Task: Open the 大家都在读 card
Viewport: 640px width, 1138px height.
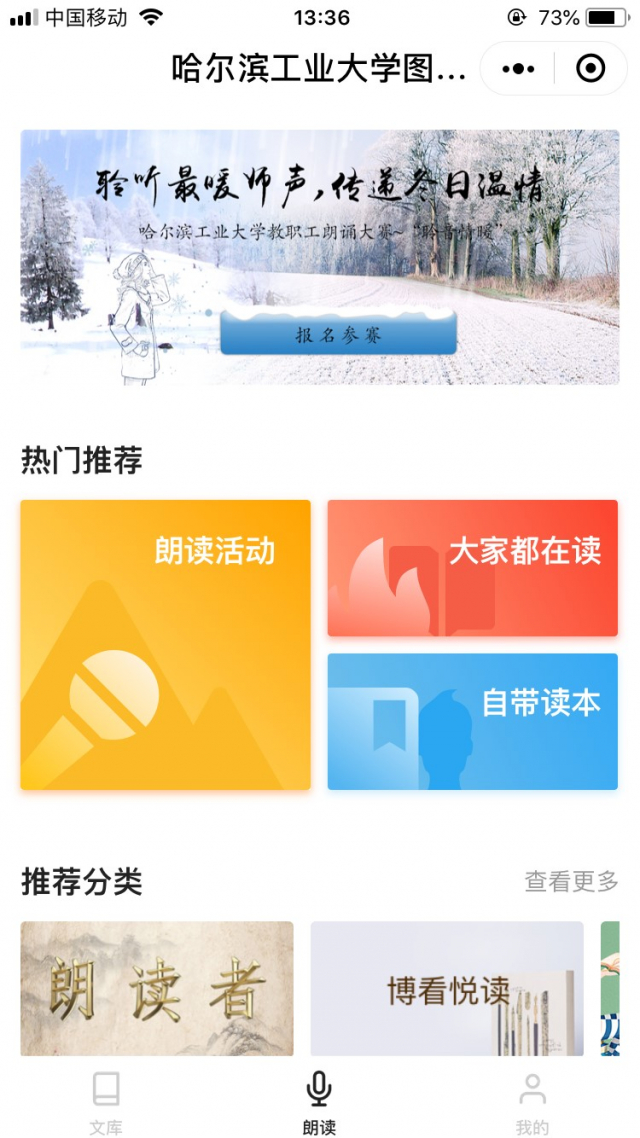Action: 472,568
